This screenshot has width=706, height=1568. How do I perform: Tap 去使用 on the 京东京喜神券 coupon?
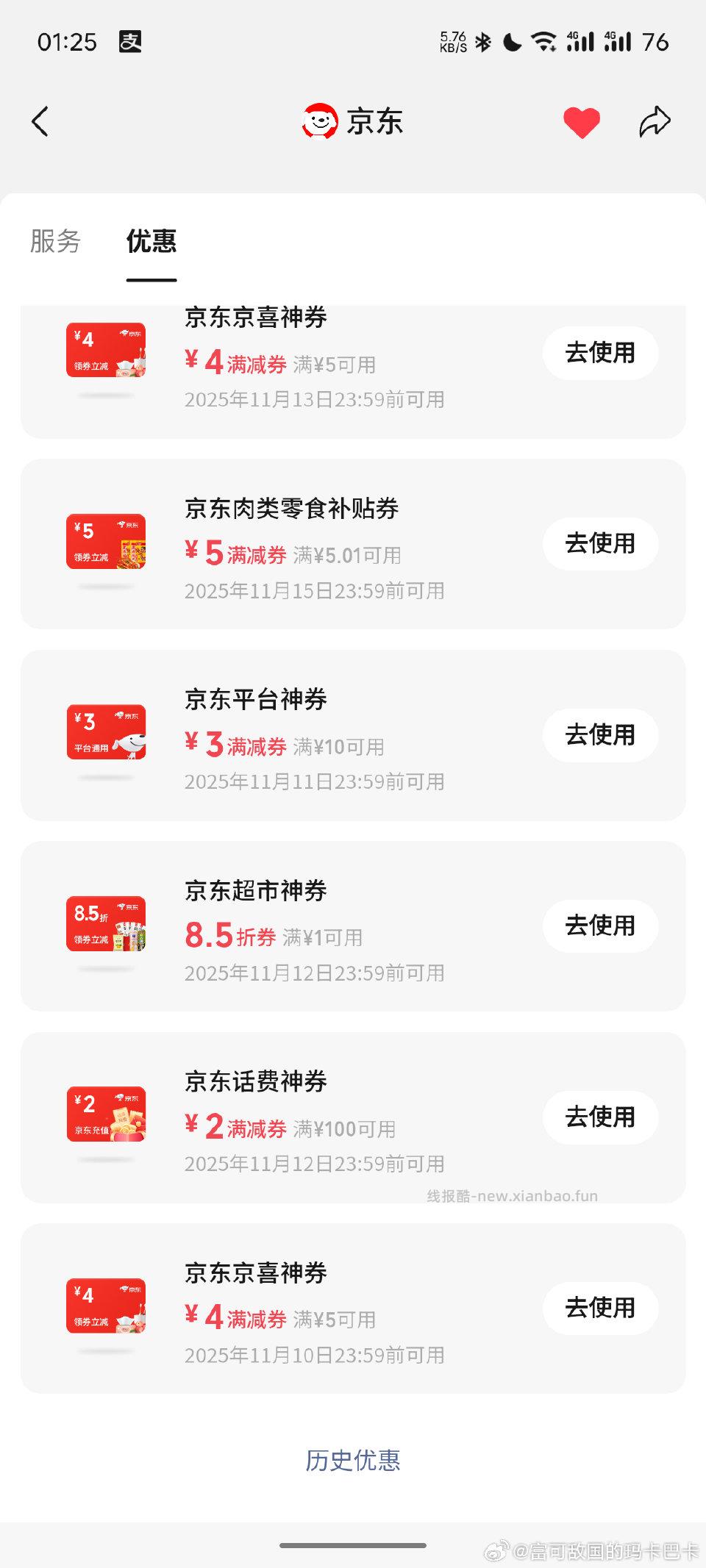(599, 353)
